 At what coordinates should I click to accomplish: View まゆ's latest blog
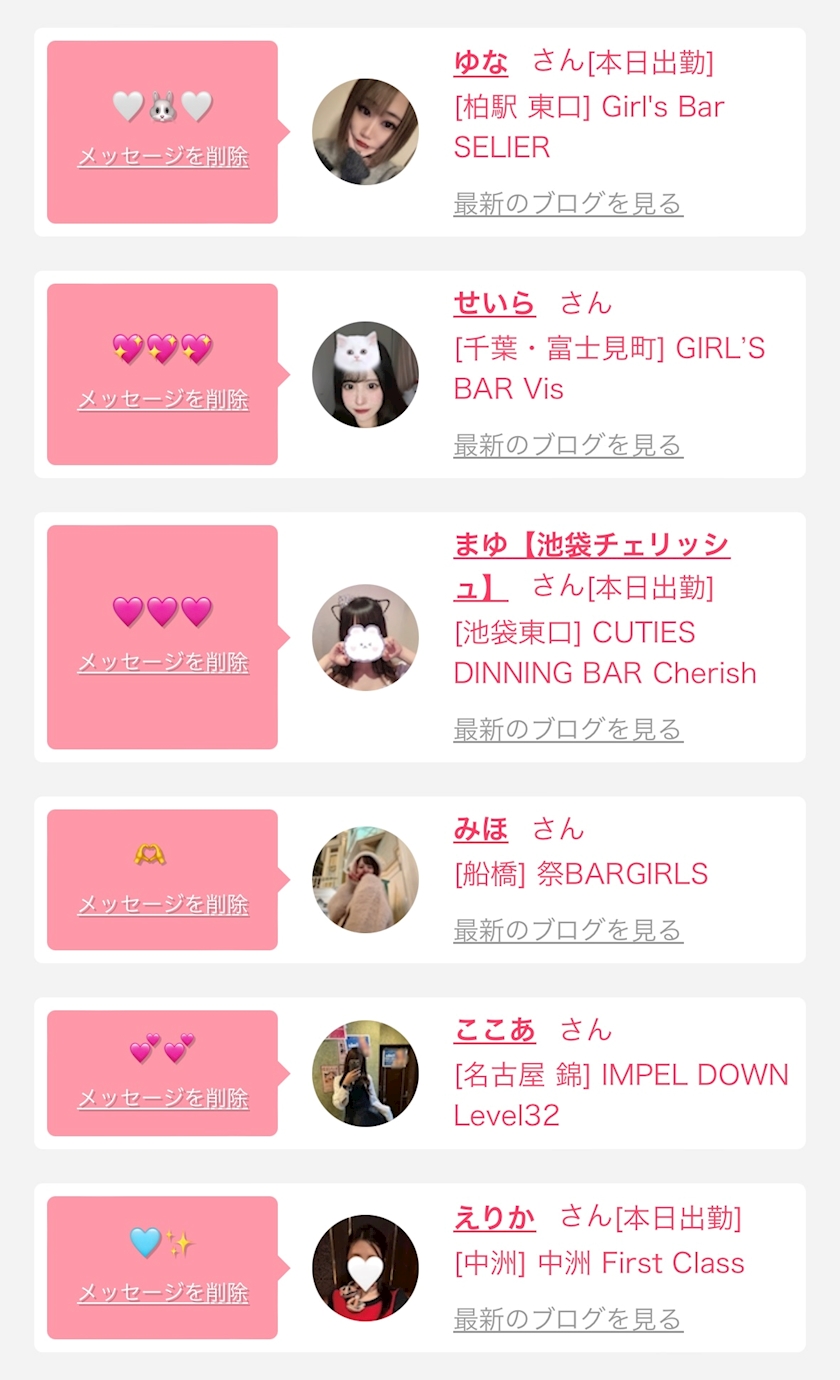click(567, 729)
